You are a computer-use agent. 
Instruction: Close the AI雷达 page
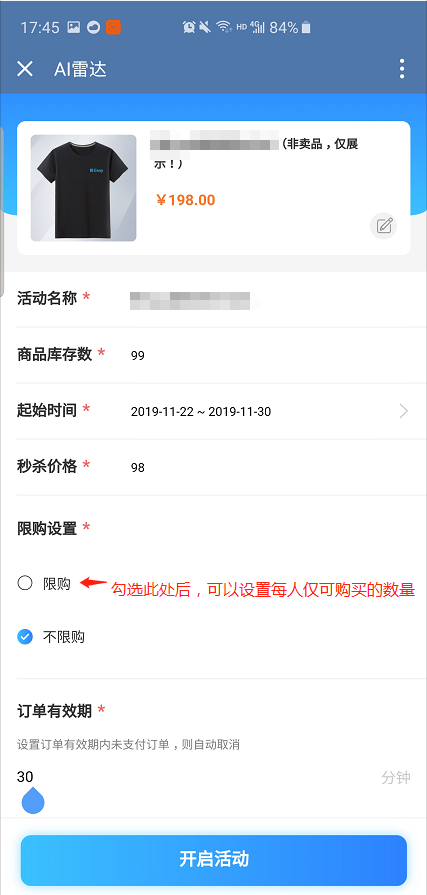tap(25, 69)
